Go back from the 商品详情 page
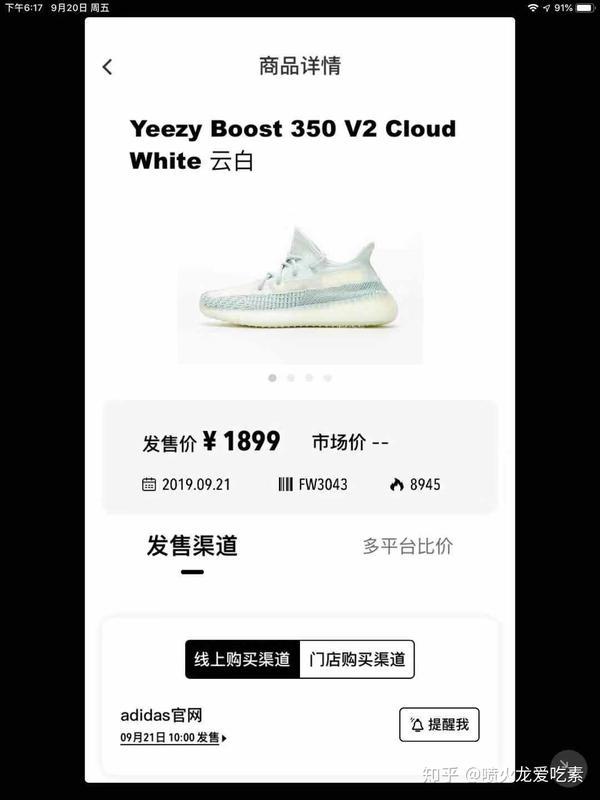This screenshot has width=600, height=800. (108, 67)
